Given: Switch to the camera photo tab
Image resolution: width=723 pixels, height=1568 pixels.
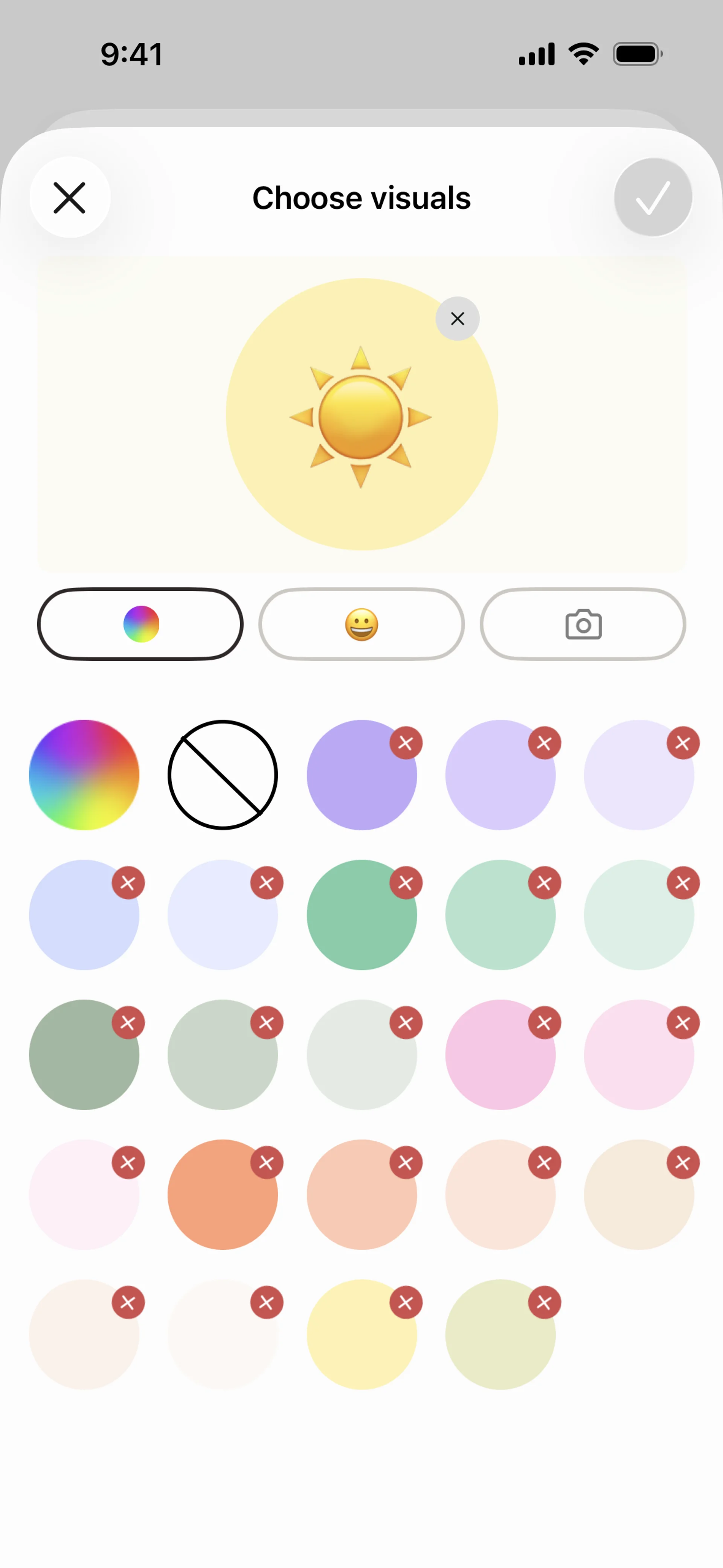Looking at the screenshot, I should (583, 624).
